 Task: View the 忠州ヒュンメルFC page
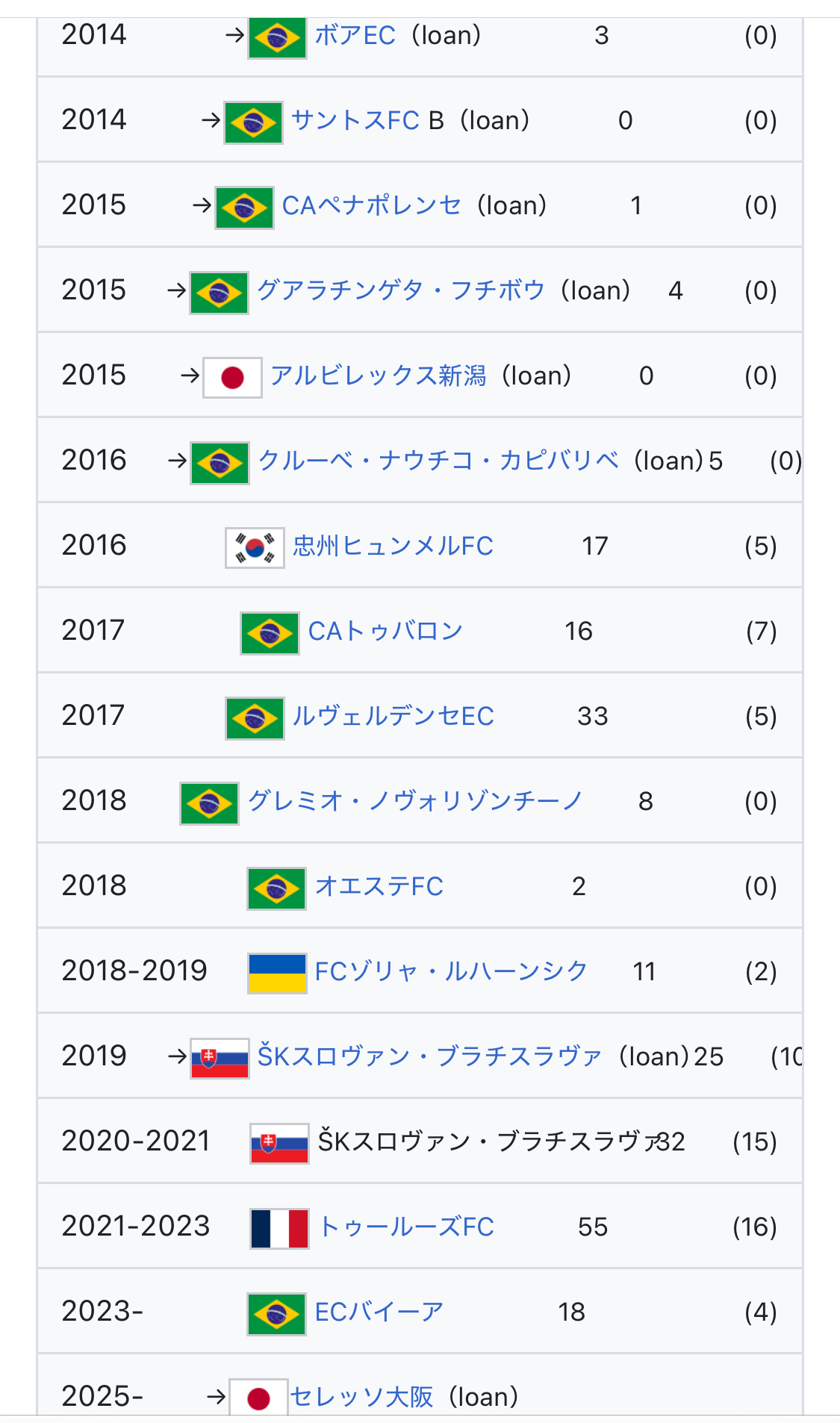pos(393,546)
